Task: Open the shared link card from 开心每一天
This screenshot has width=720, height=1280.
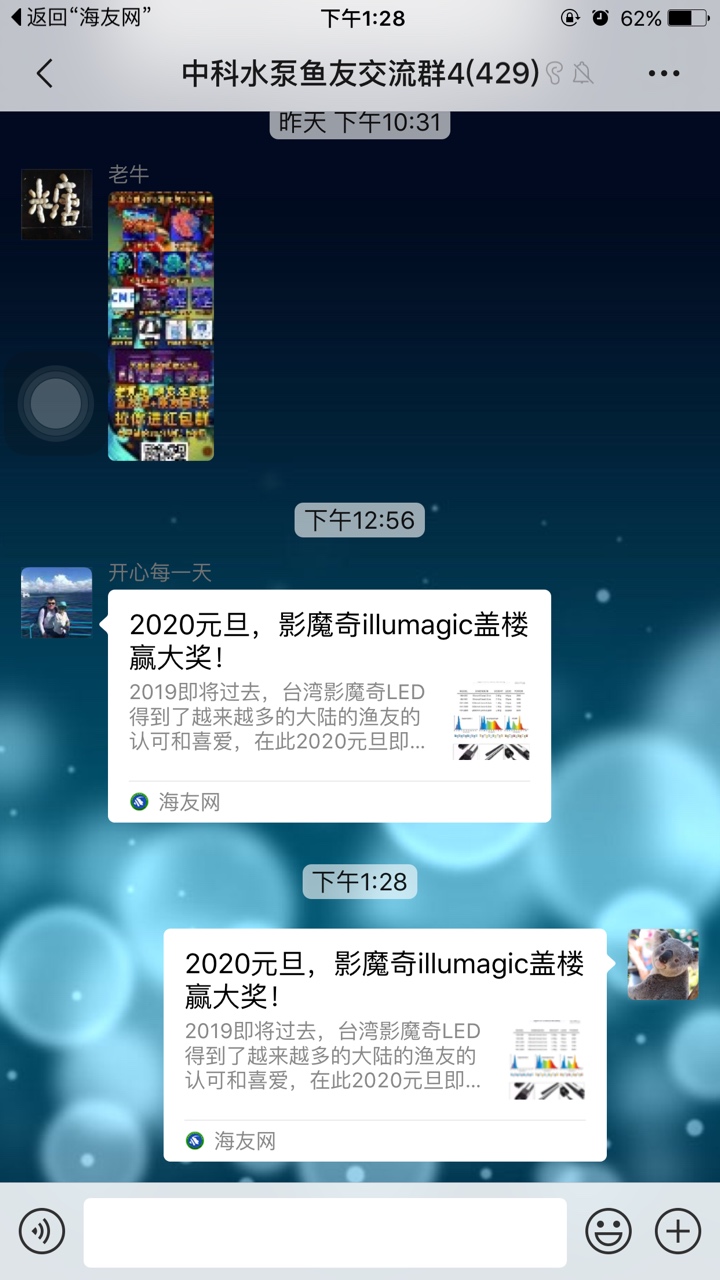Action: [329, 705]
